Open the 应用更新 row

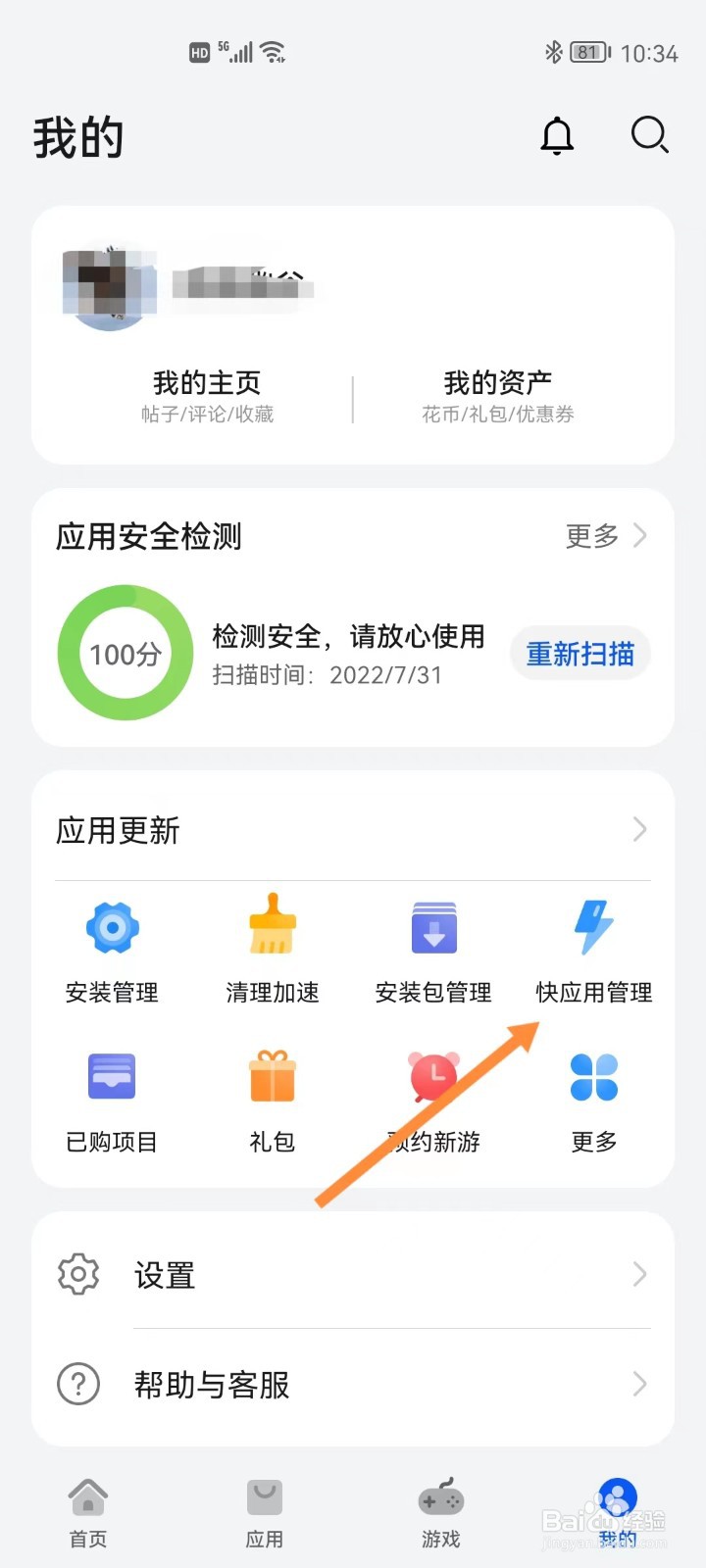point(353,830)
